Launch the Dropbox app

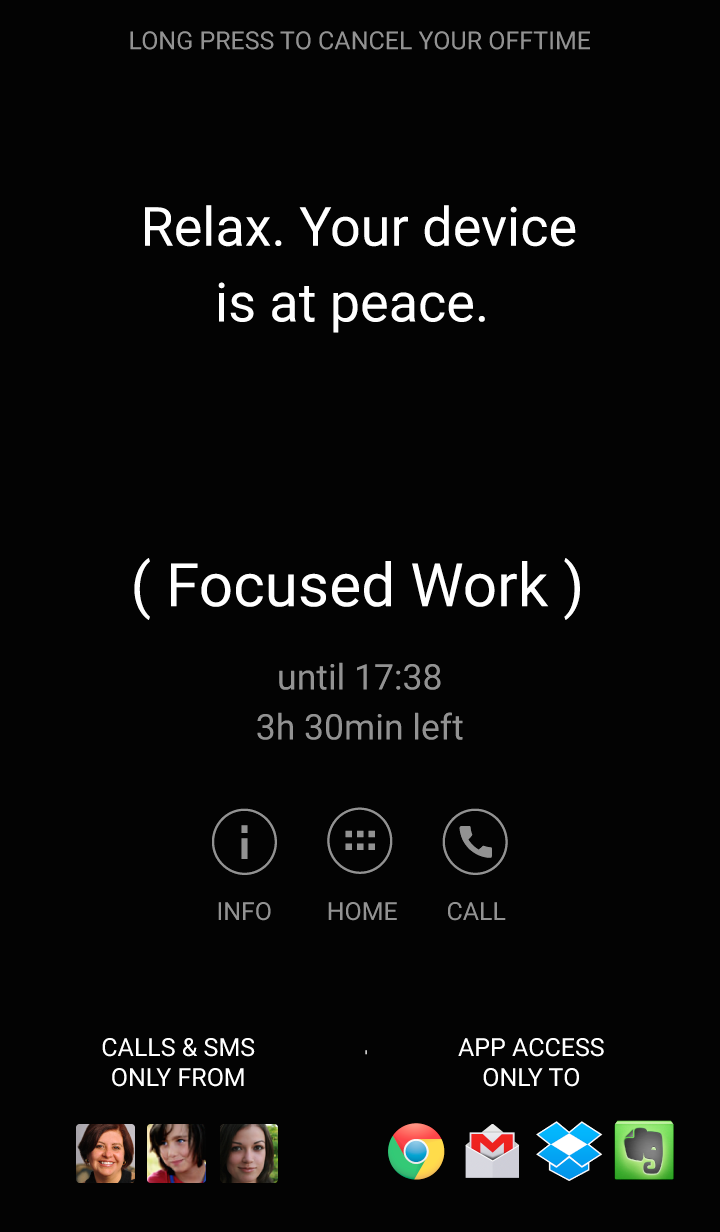[x=569, y=1151]
